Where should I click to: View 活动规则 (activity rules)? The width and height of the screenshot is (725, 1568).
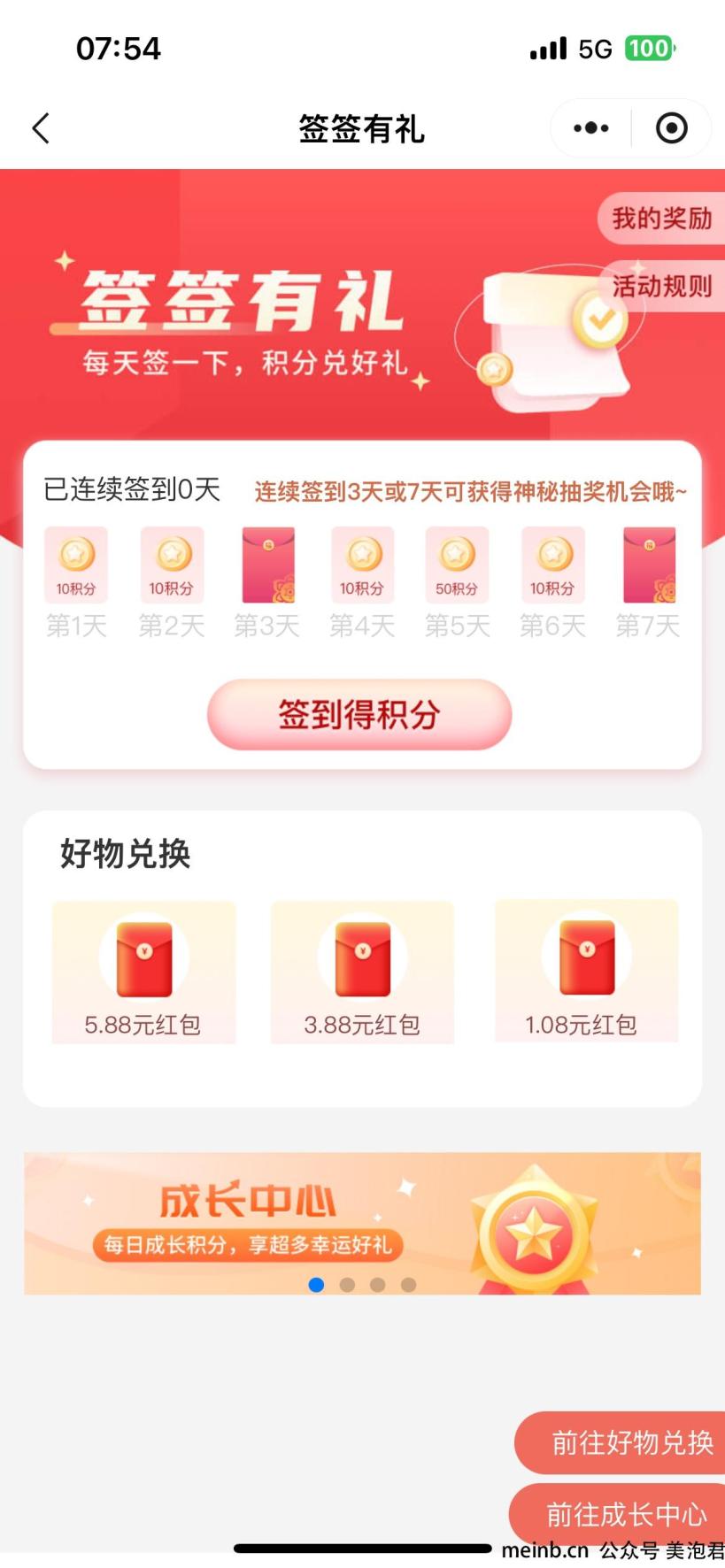(661, 286)
